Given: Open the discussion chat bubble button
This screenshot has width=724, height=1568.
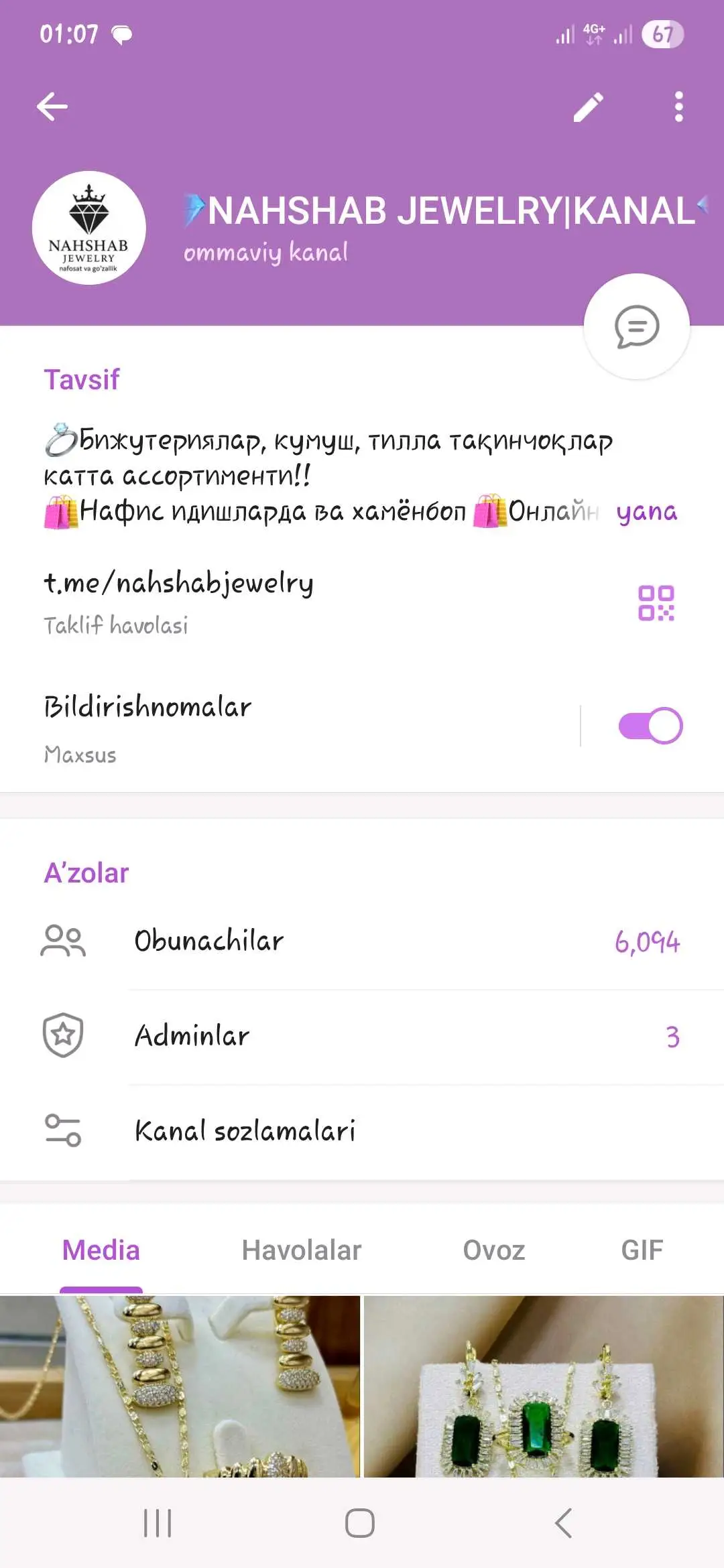Looking at the screenshot, I should [x=637, y=326].
